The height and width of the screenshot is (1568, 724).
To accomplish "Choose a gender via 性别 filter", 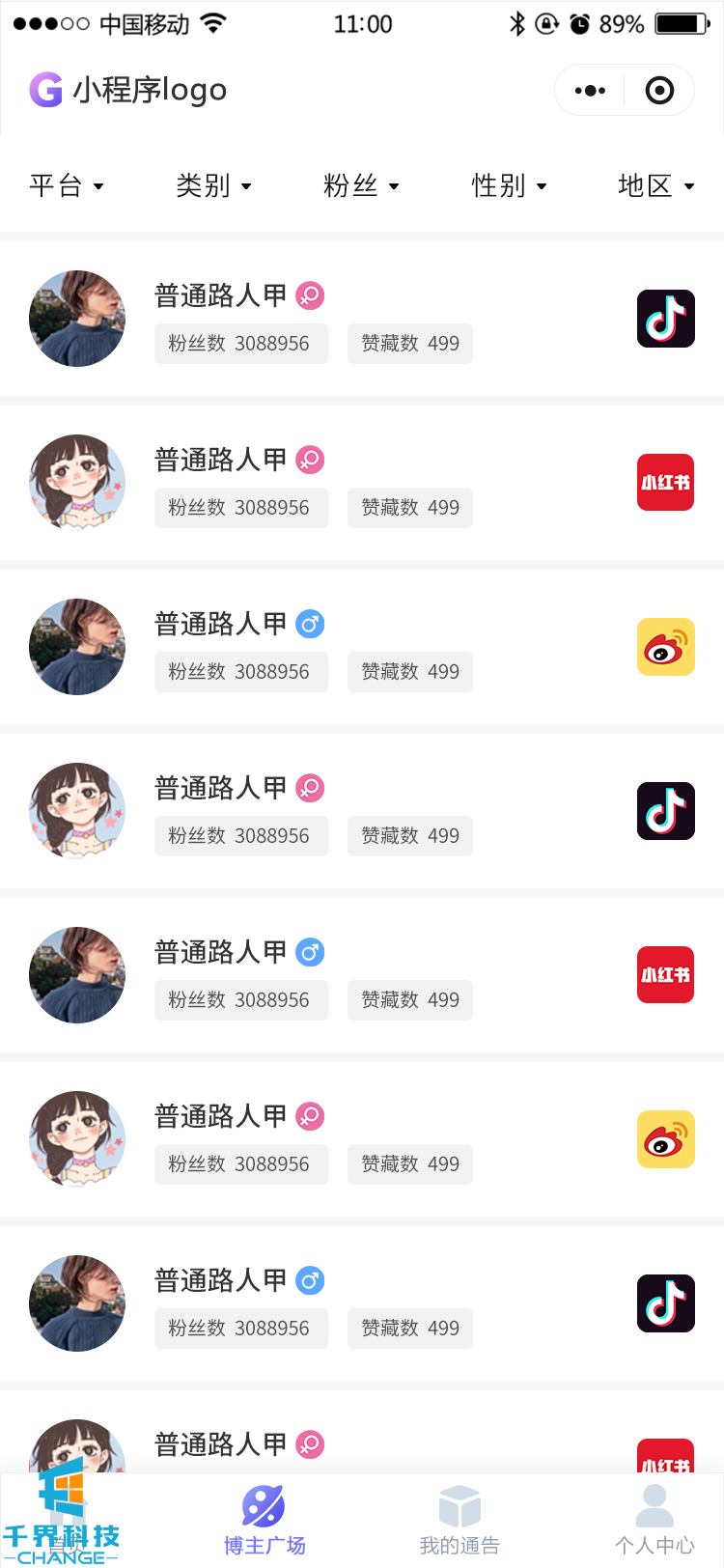I will point(509,185).
